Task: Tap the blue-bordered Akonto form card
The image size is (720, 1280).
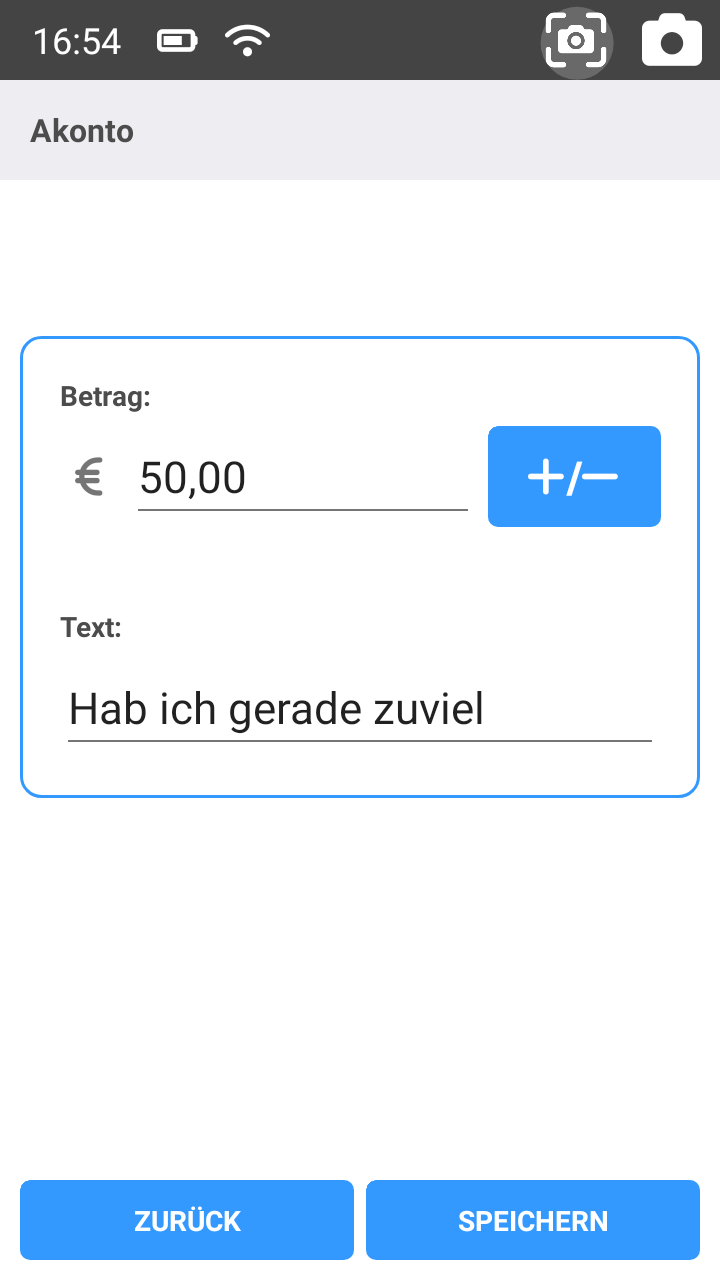Action: tap(359, 565)
